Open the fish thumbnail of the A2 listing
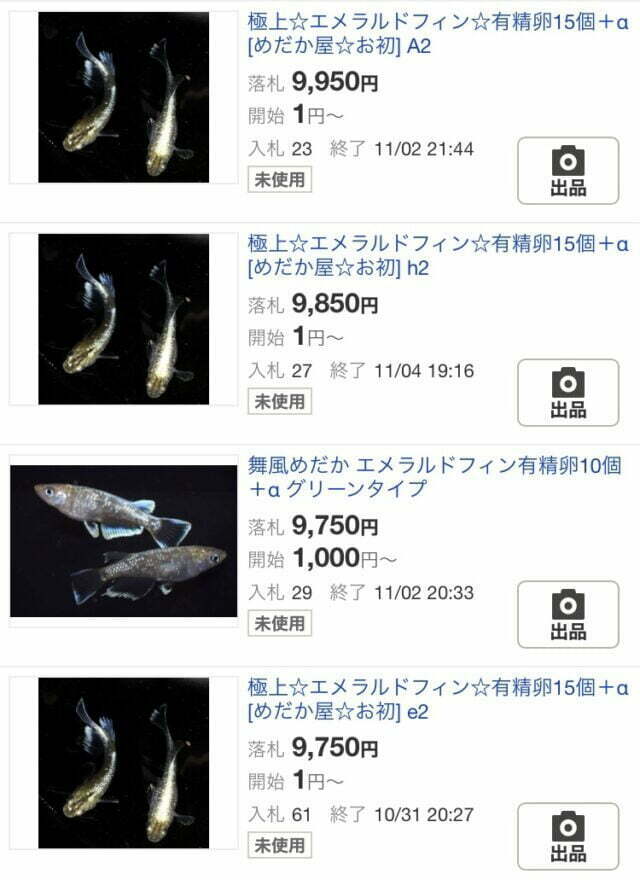Screen dimensions: 640x880 124,97
